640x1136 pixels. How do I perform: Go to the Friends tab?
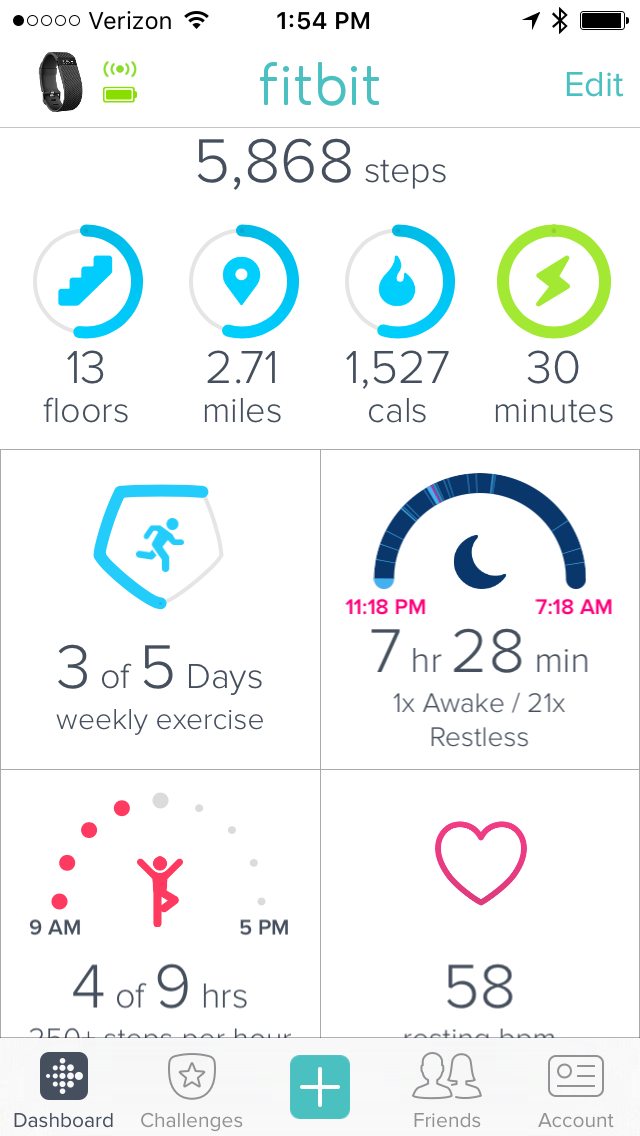coord(447,1092)
